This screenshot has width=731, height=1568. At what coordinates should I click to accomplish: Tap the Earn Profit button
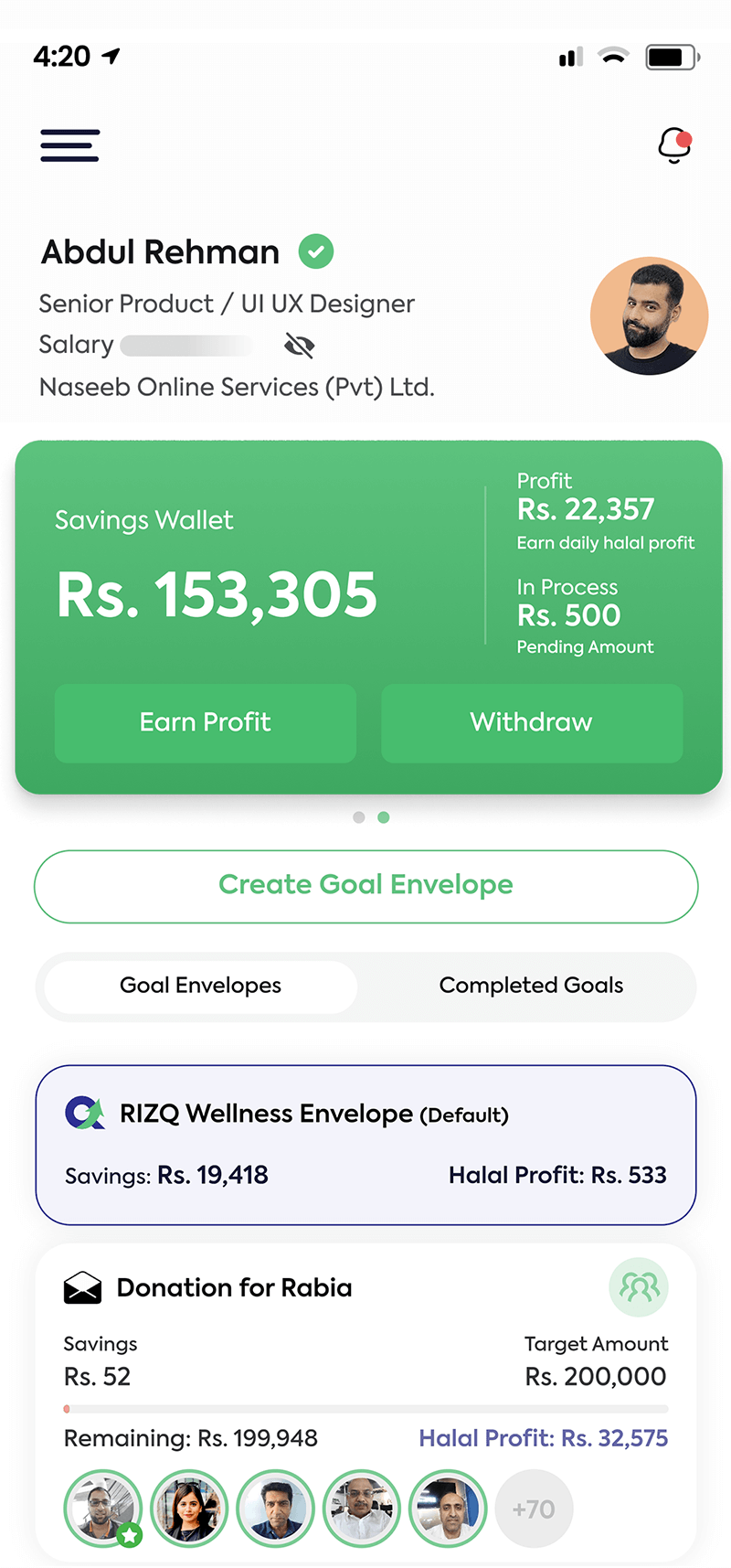205,722
